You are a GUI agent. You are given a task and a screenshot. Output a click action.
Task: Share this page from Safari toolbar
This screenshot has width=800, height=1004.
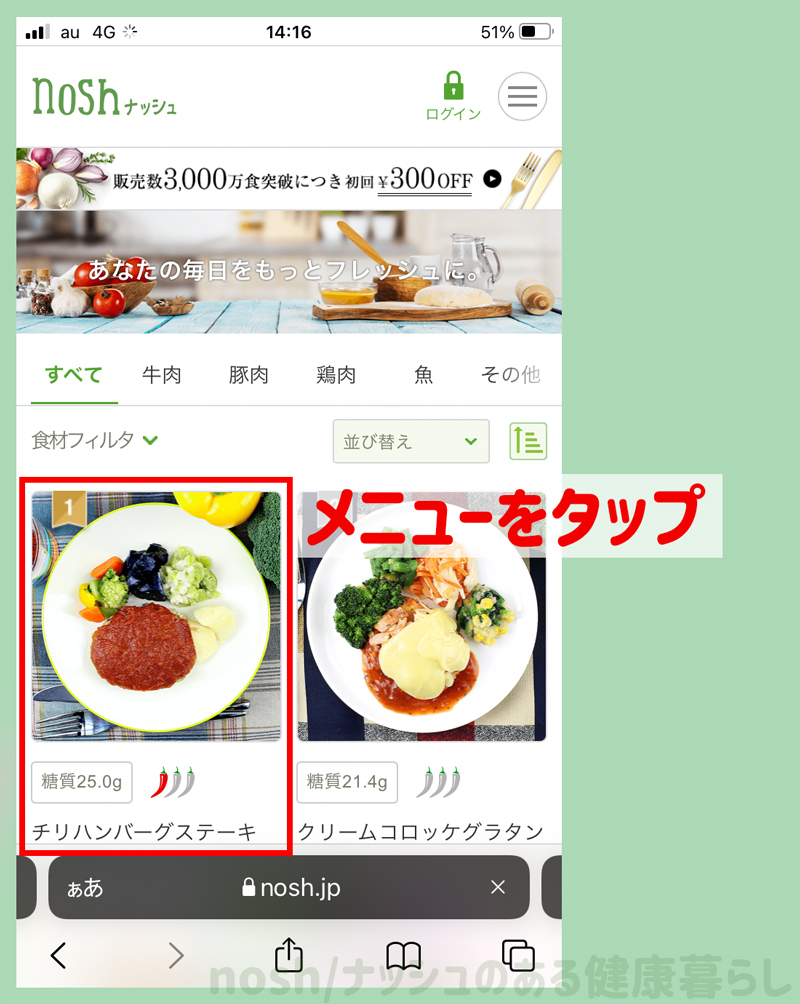pos(288,954)
